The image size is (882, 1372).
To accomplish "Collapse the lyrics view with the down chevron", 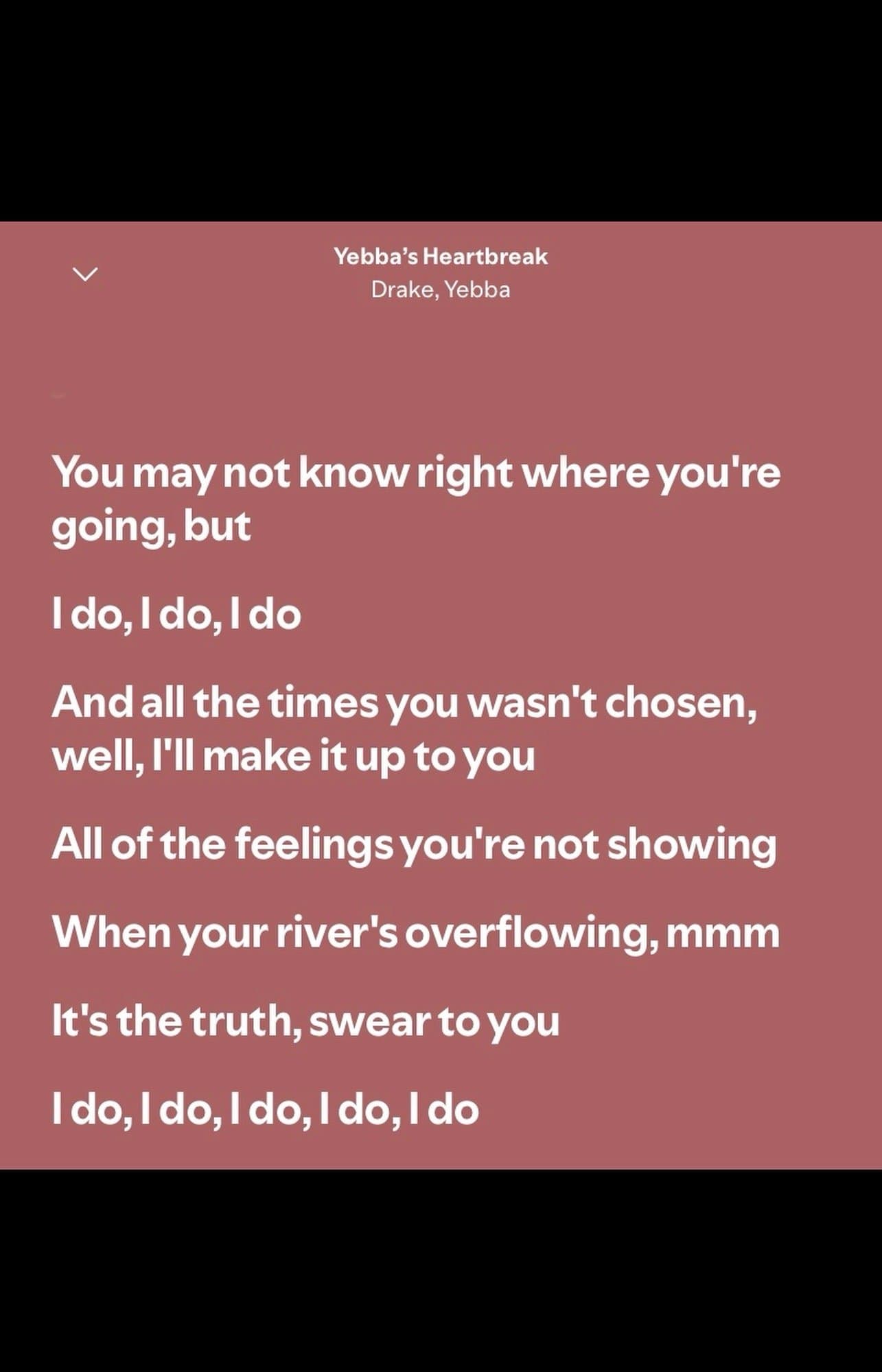I will (85, 274).
